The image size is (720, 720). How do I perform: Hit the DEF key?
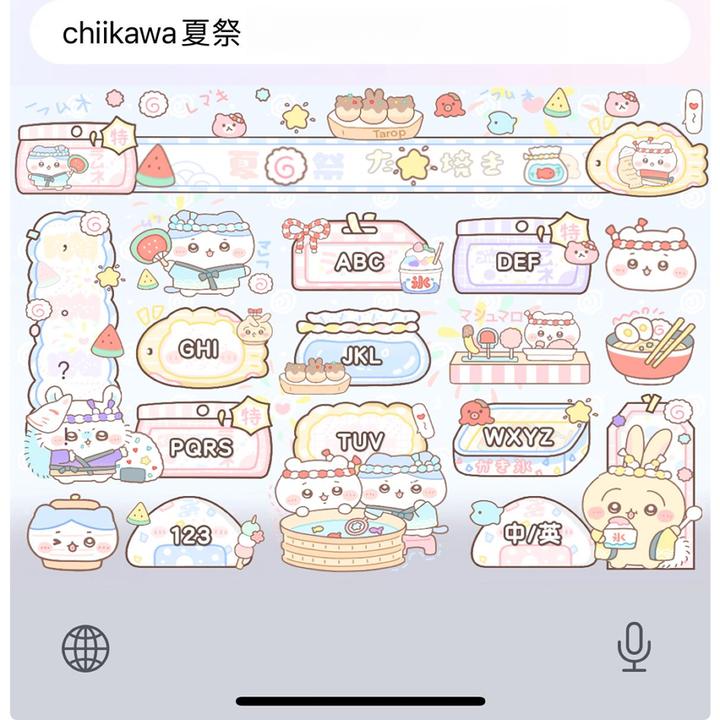(518, 262)
